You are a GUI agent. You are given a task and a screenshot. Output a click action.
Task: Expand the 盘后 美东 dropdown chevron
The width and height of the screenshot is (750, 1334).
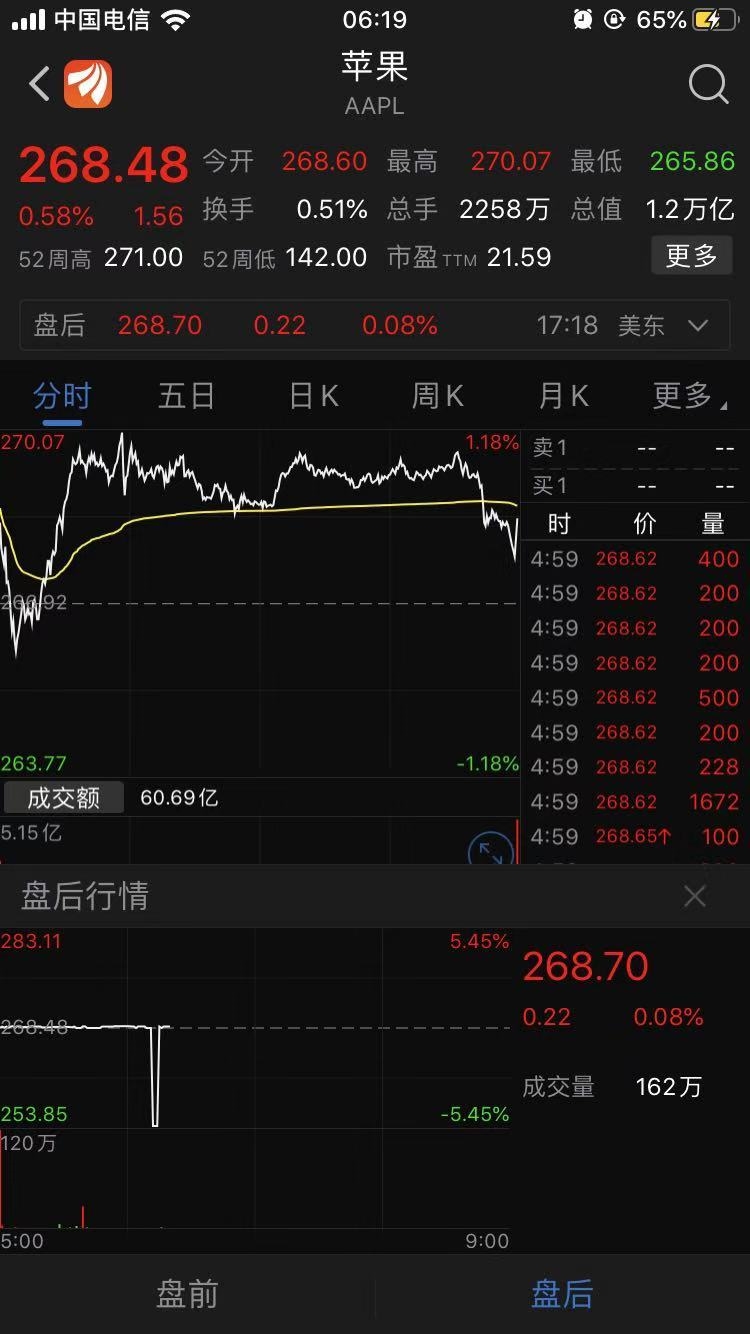699,325
